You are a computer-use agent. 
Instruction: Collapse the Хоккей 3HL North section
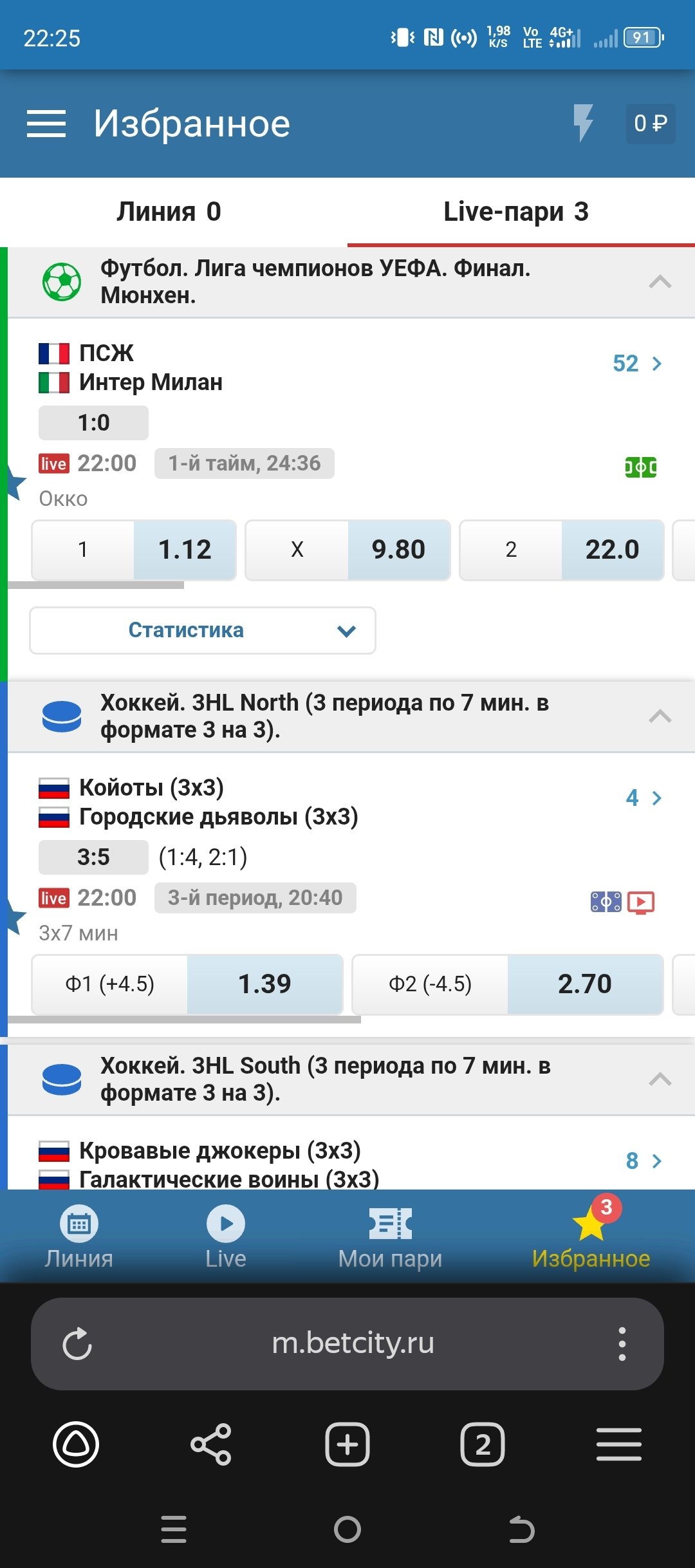coord(660,716)
